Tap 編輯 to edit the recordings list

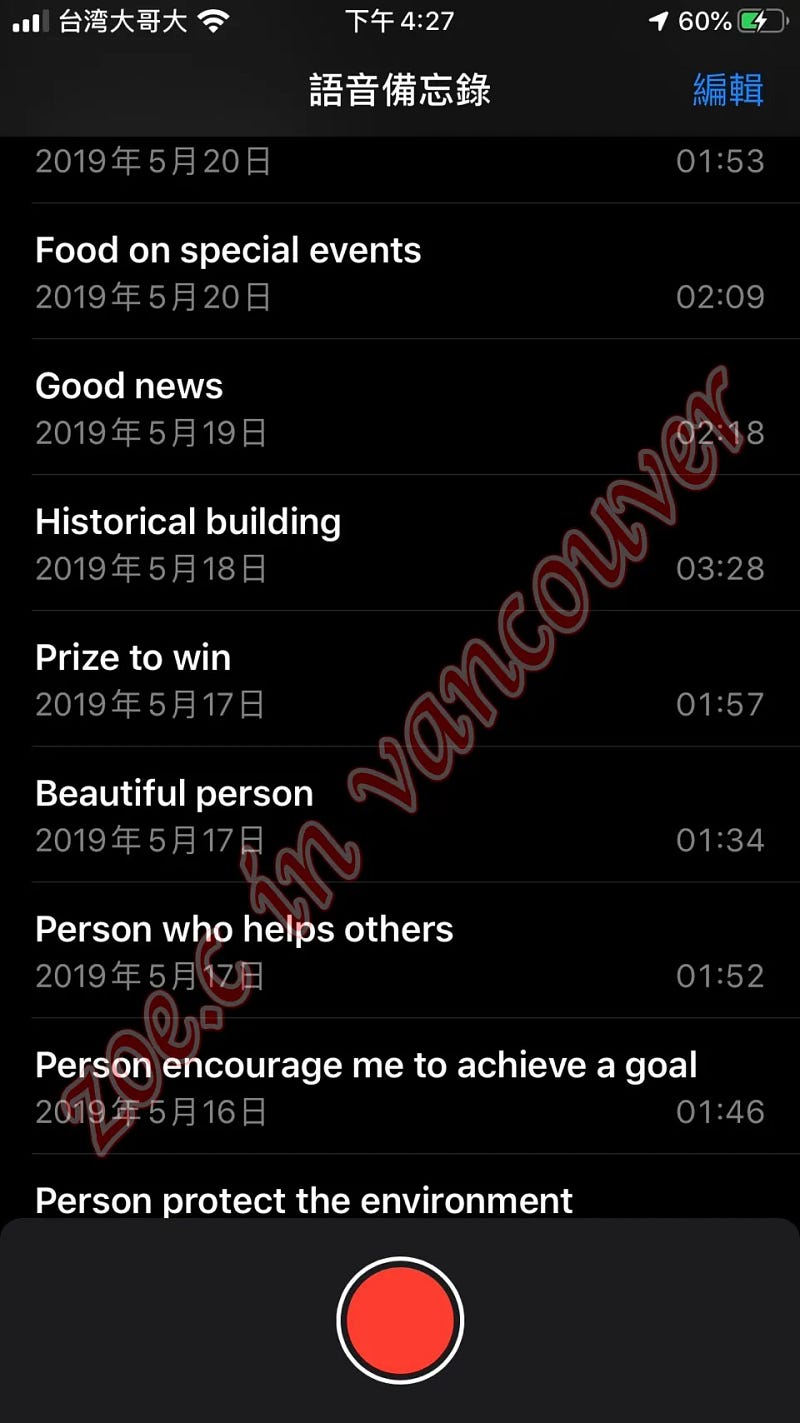tap(728, 90)
